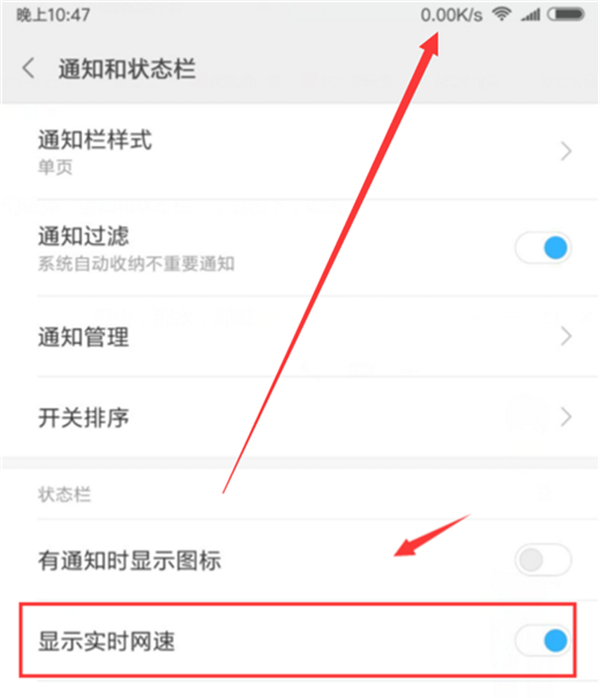The image size is (600, 698).
Task: Open 开关排序 settings
Action: pyautogui.click(x=300, y=415)
